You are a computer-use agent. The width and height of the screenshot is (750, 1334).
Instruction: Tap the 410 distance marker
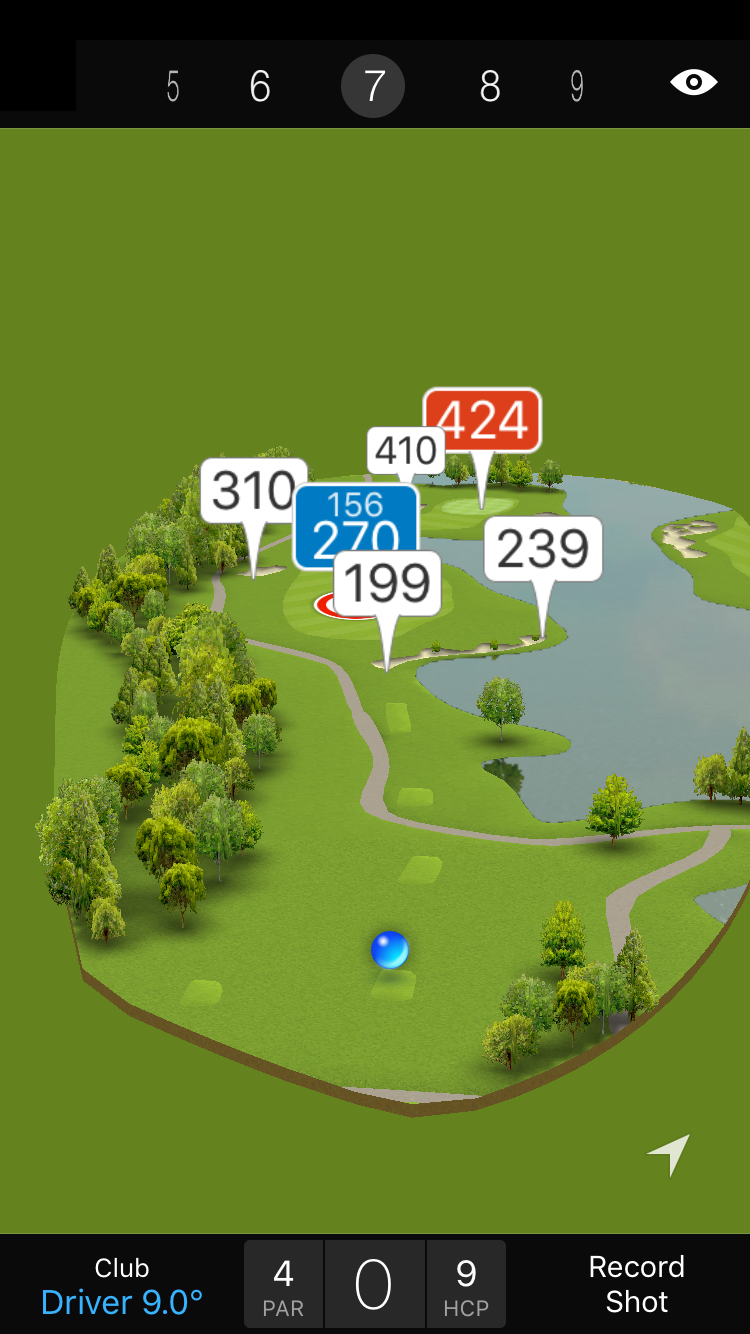tap(405, 451)
